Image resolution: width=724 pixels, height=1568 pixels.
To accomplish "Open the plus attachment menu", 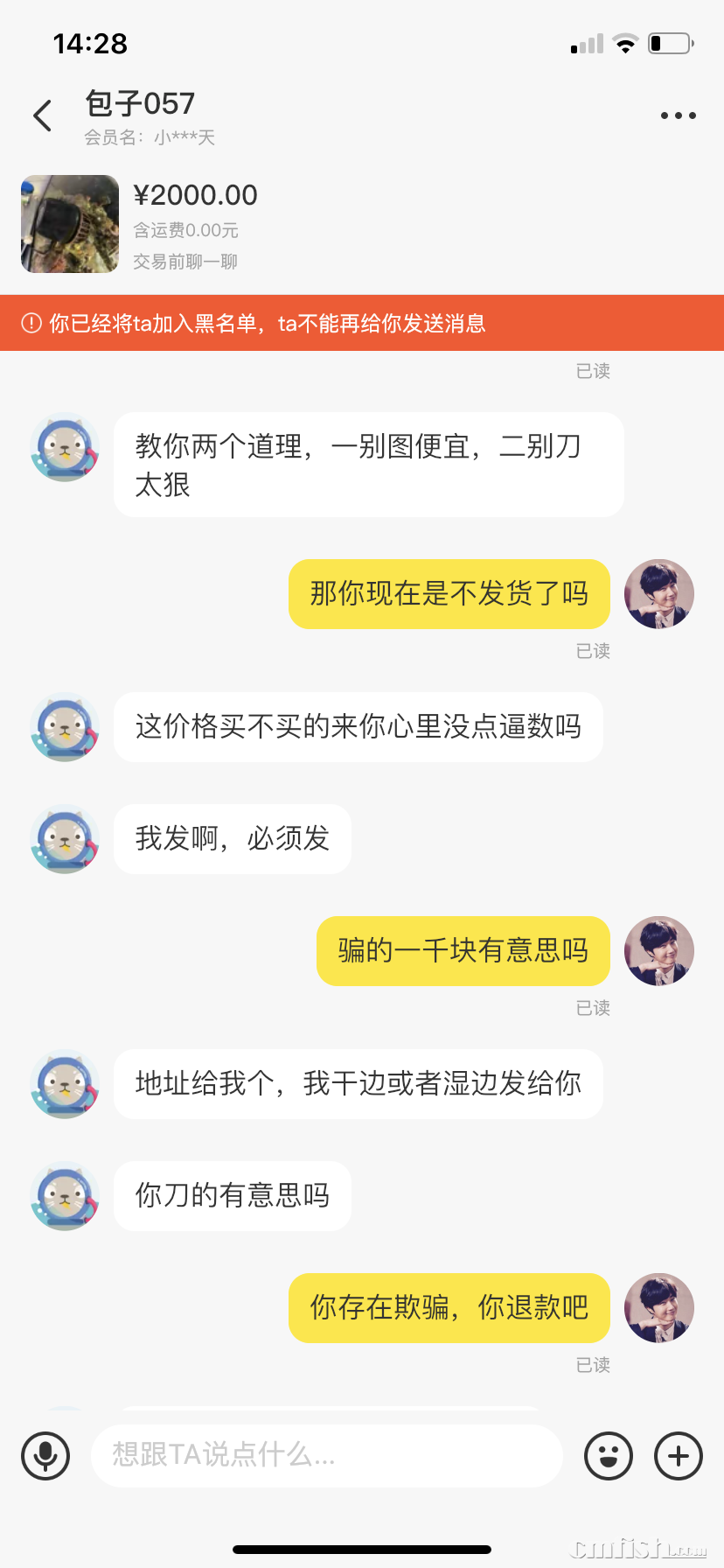I will pyautogui.click(x=679, y=1456).
